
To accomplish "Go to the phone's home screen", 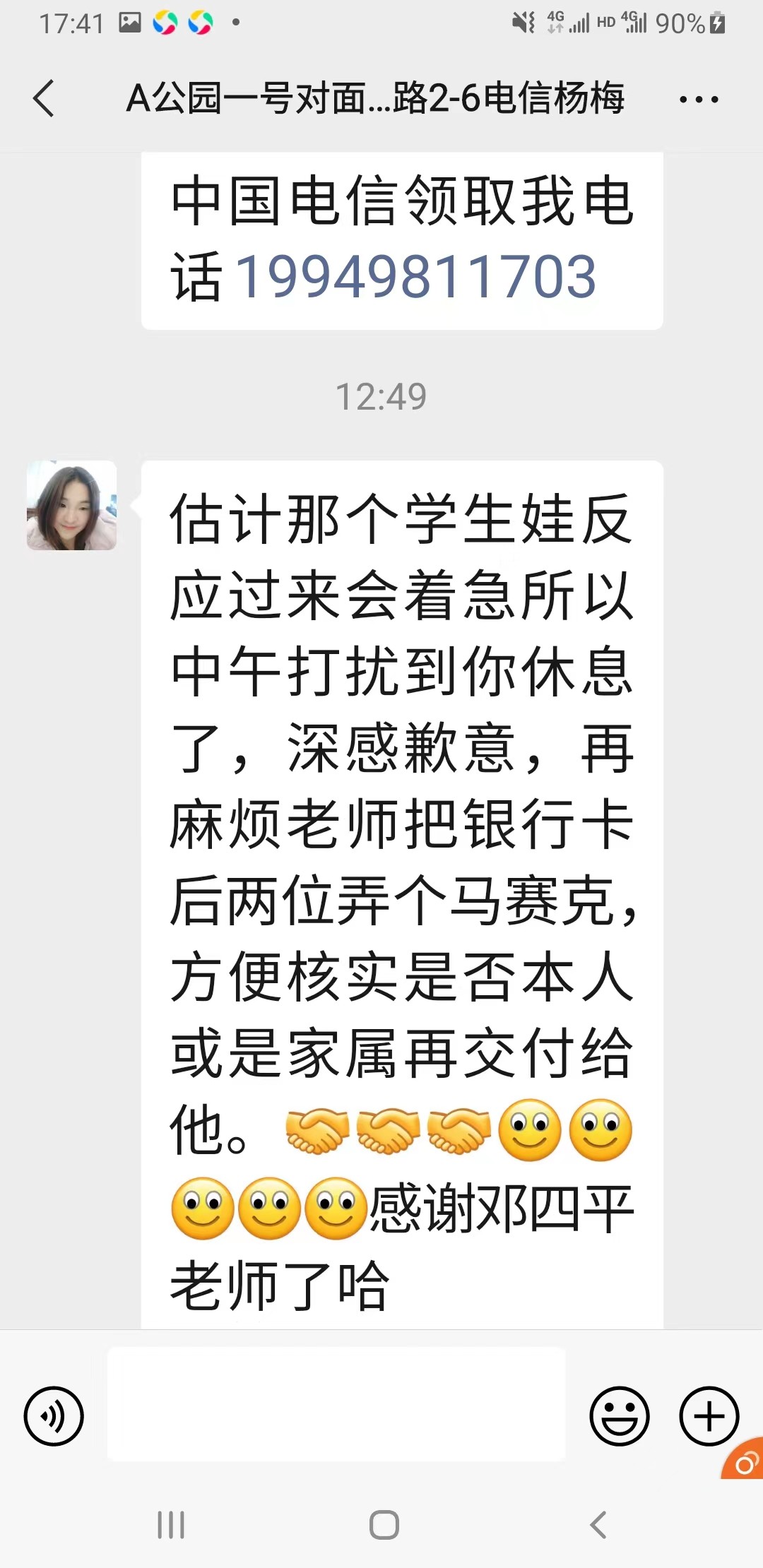I will pos(384,1525).
